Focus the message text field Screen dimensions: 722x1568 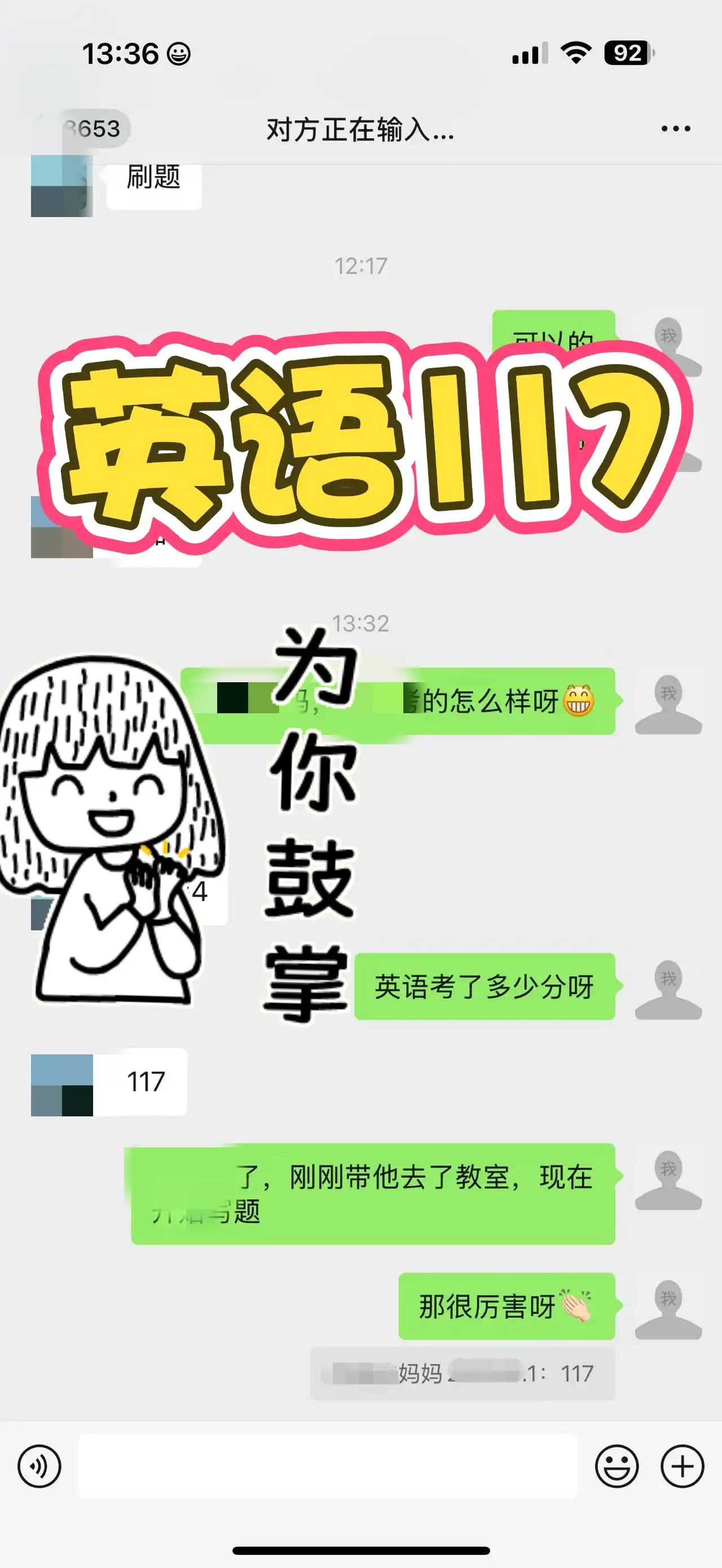[x=328, y=1466]
